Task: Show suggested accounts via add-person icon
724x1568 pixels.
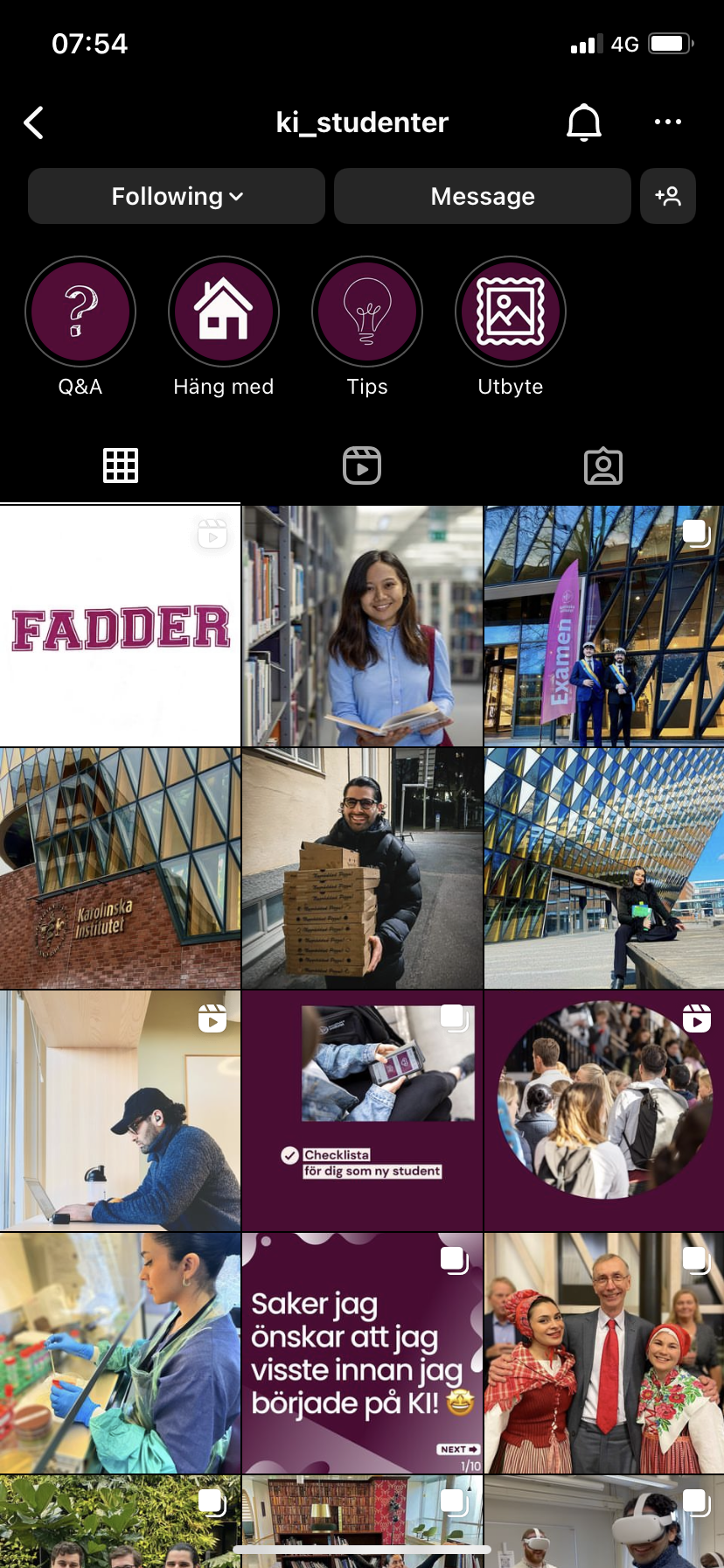Action: pyautogui.click(x=668, y=196)
